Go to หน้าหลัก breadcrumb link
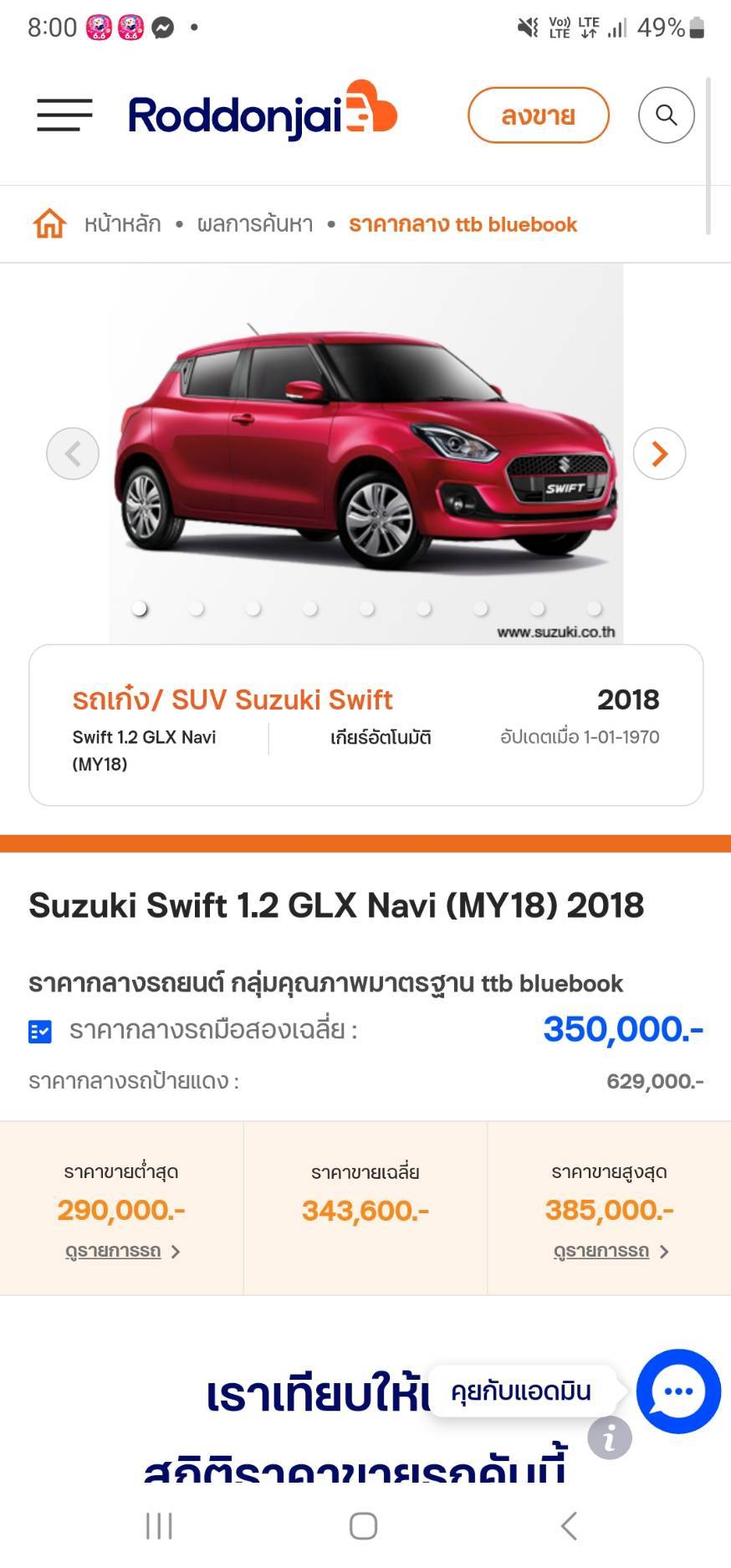731x1568 pixels. point(122,224)
